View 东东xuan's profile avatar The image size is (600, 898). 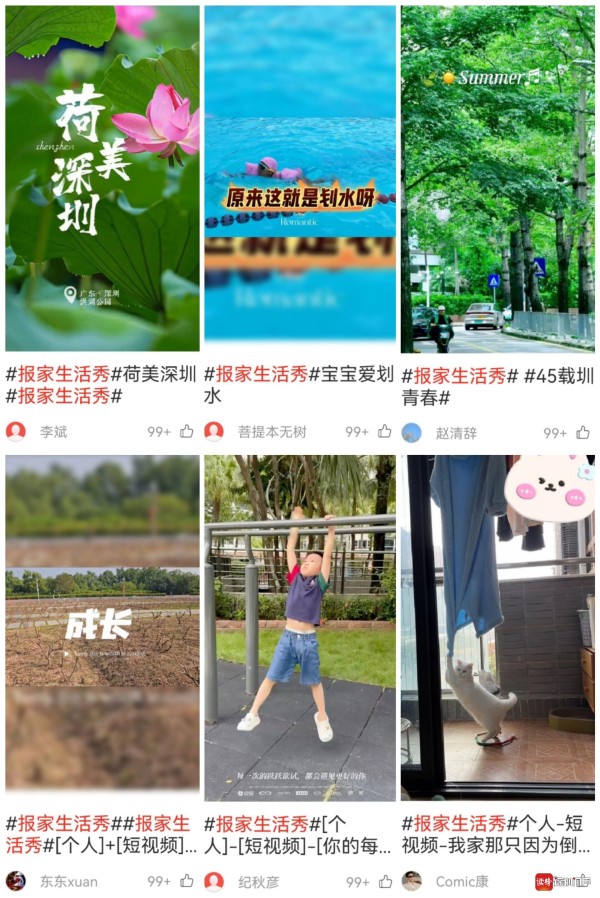tap(16, 881)
